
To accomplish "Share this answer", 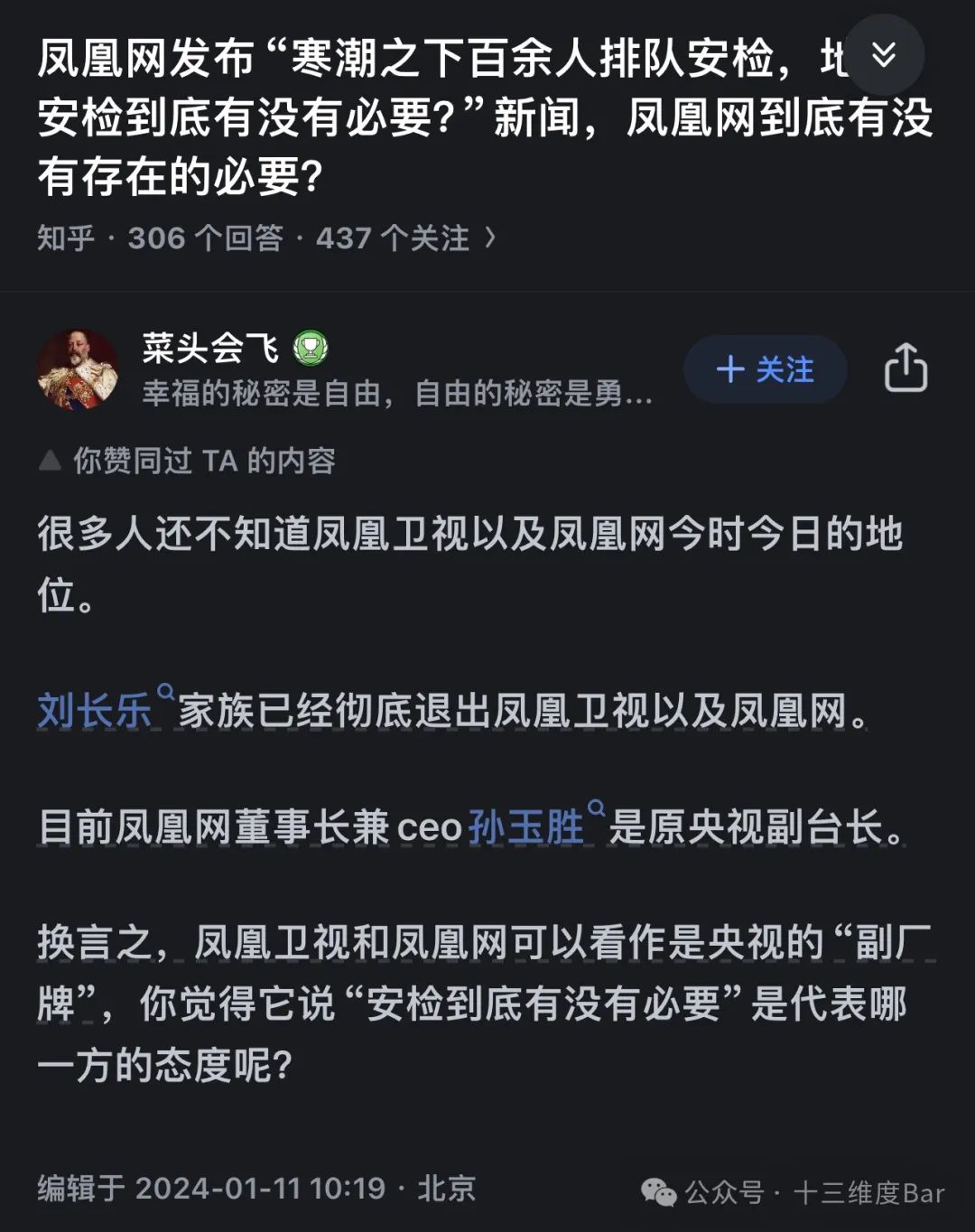I will (905, 368).
